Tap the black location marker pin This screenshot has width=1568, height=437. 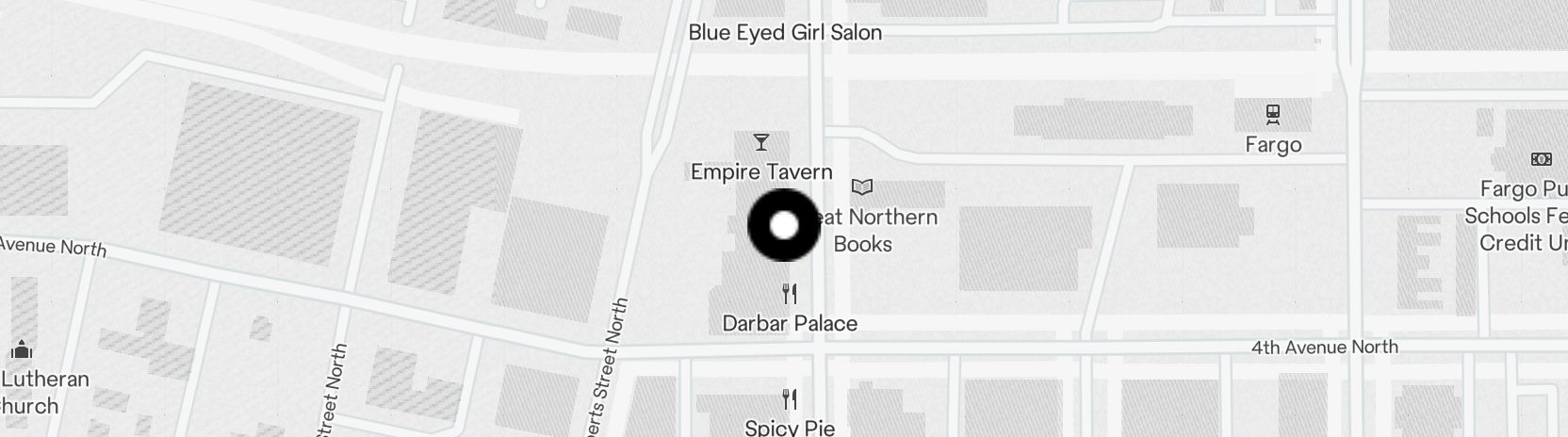click(784, 226)
